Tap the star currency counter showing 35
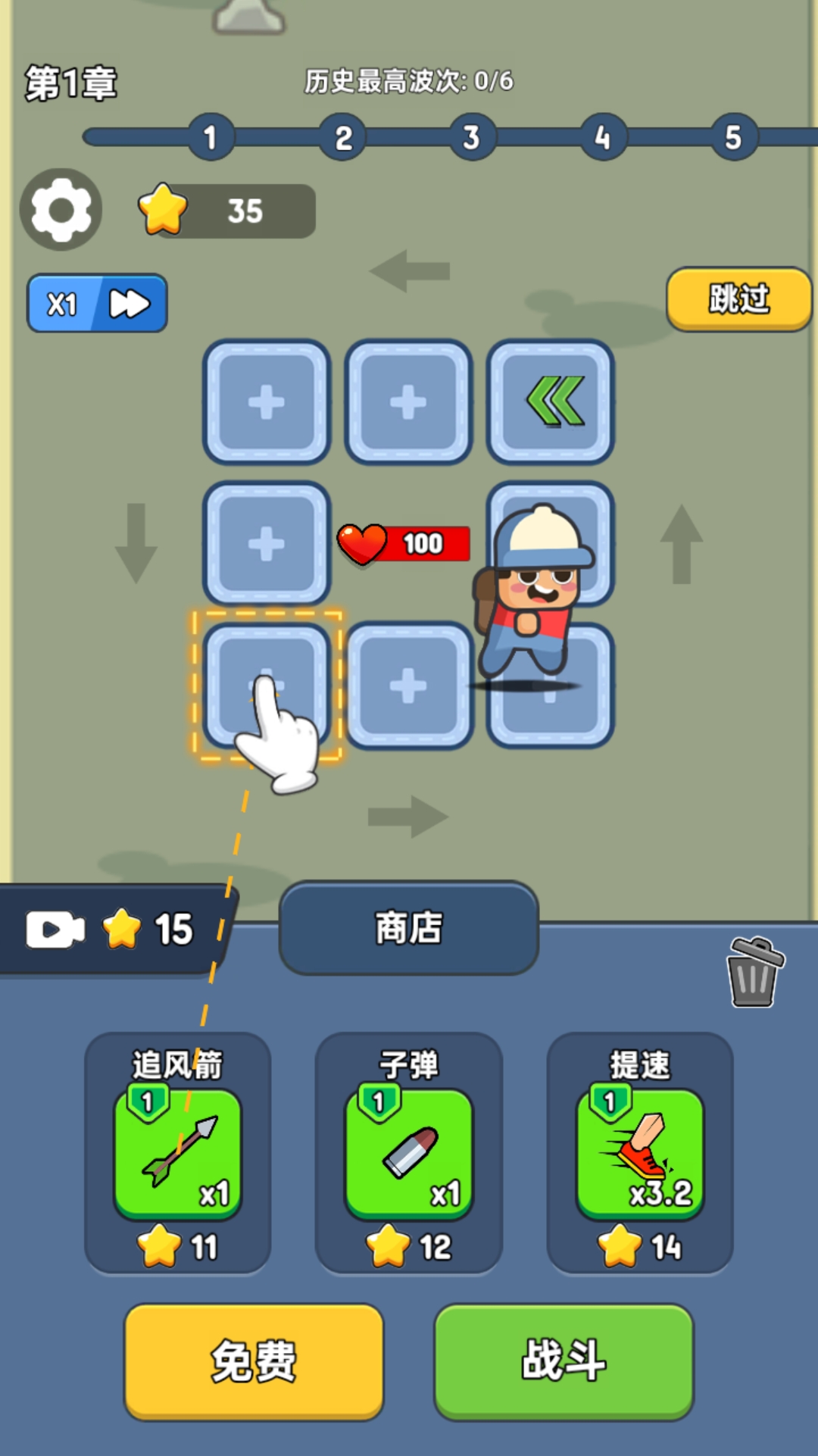The image size is (818, 1456). (227, 211)
